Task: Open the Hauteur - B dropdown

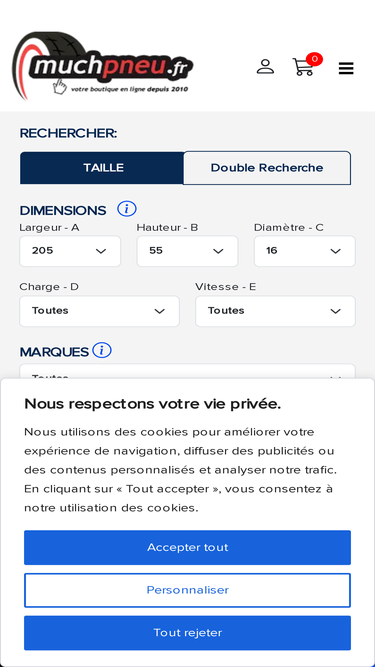Action: [187, 251]
